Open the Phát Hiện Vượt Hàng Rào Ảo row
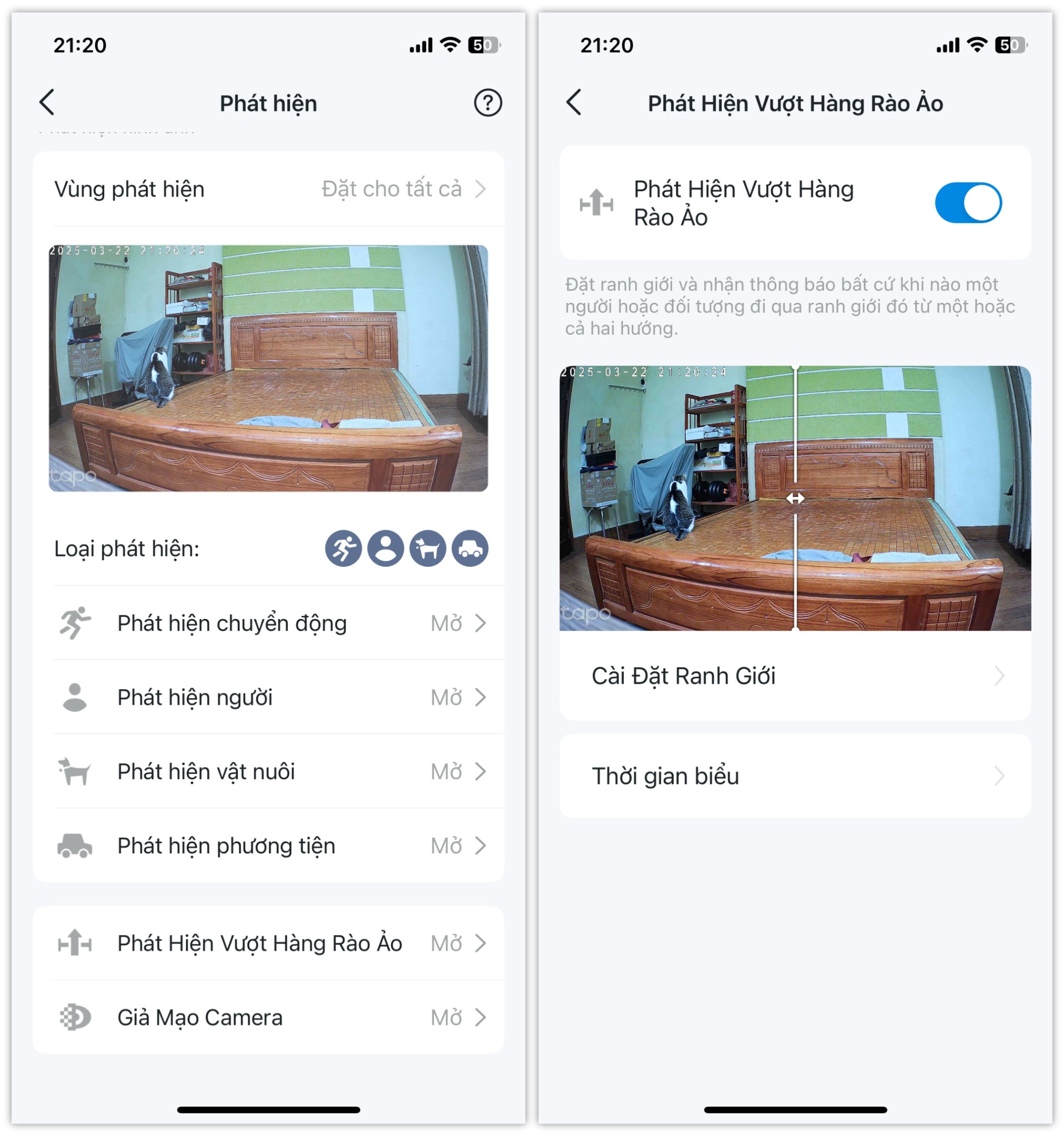This screenshot has width=1064, height=1138. [x=269, y=943]
